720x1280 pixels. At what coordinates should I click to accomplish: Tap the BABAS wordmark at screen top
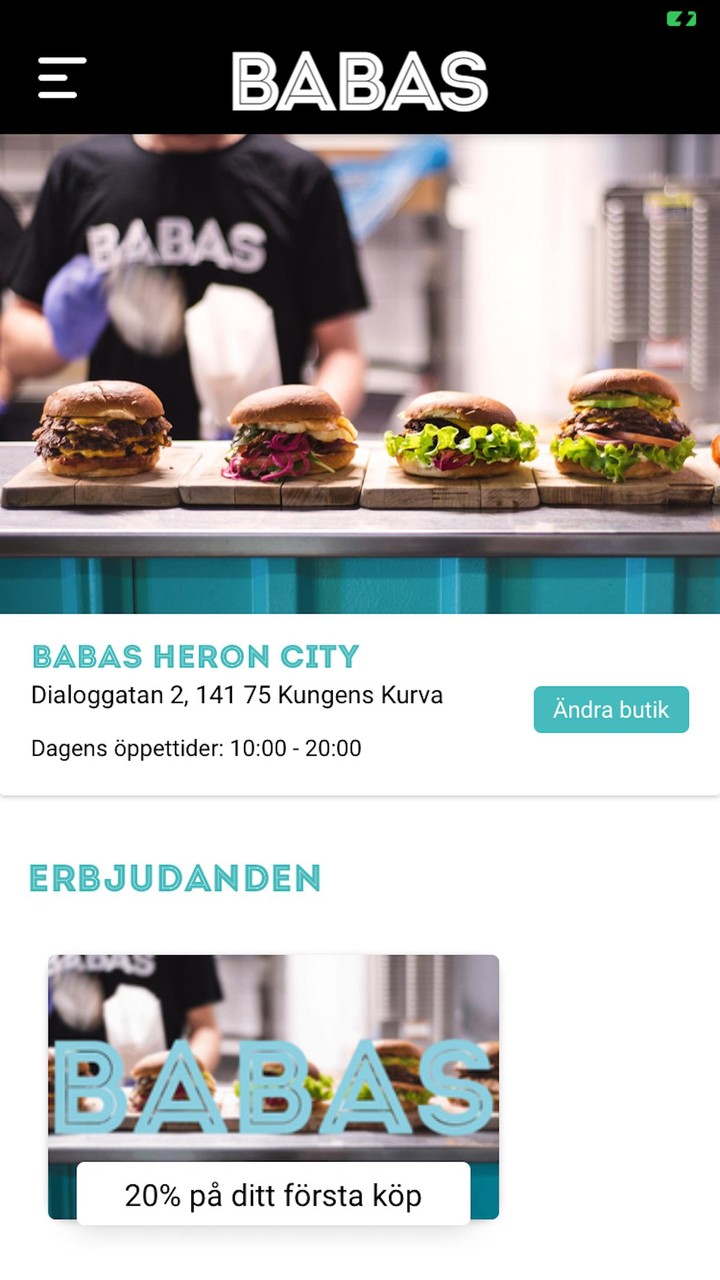pos(360,80)
